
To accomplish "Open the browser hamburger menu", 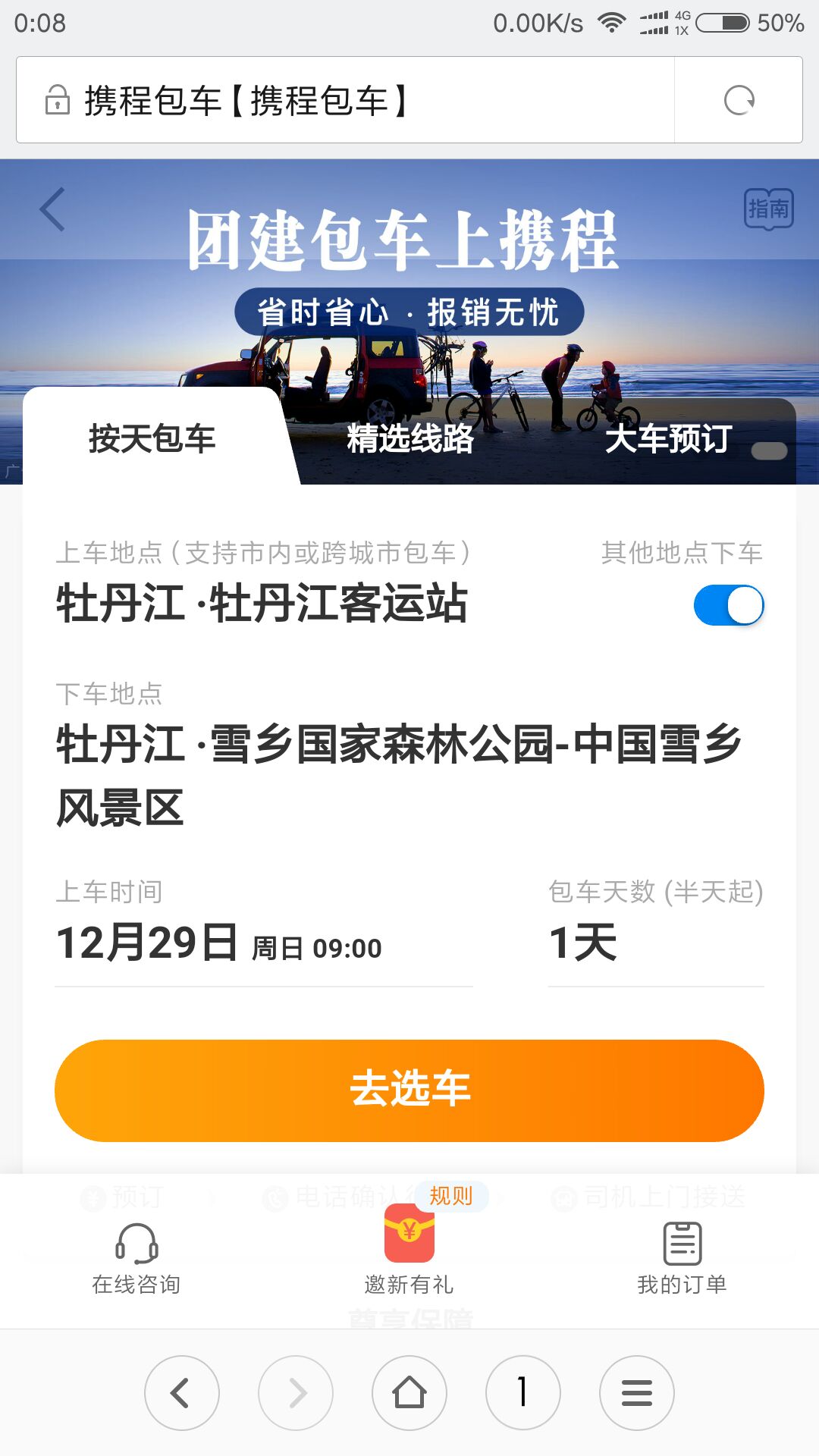I will coord(637,1393).
